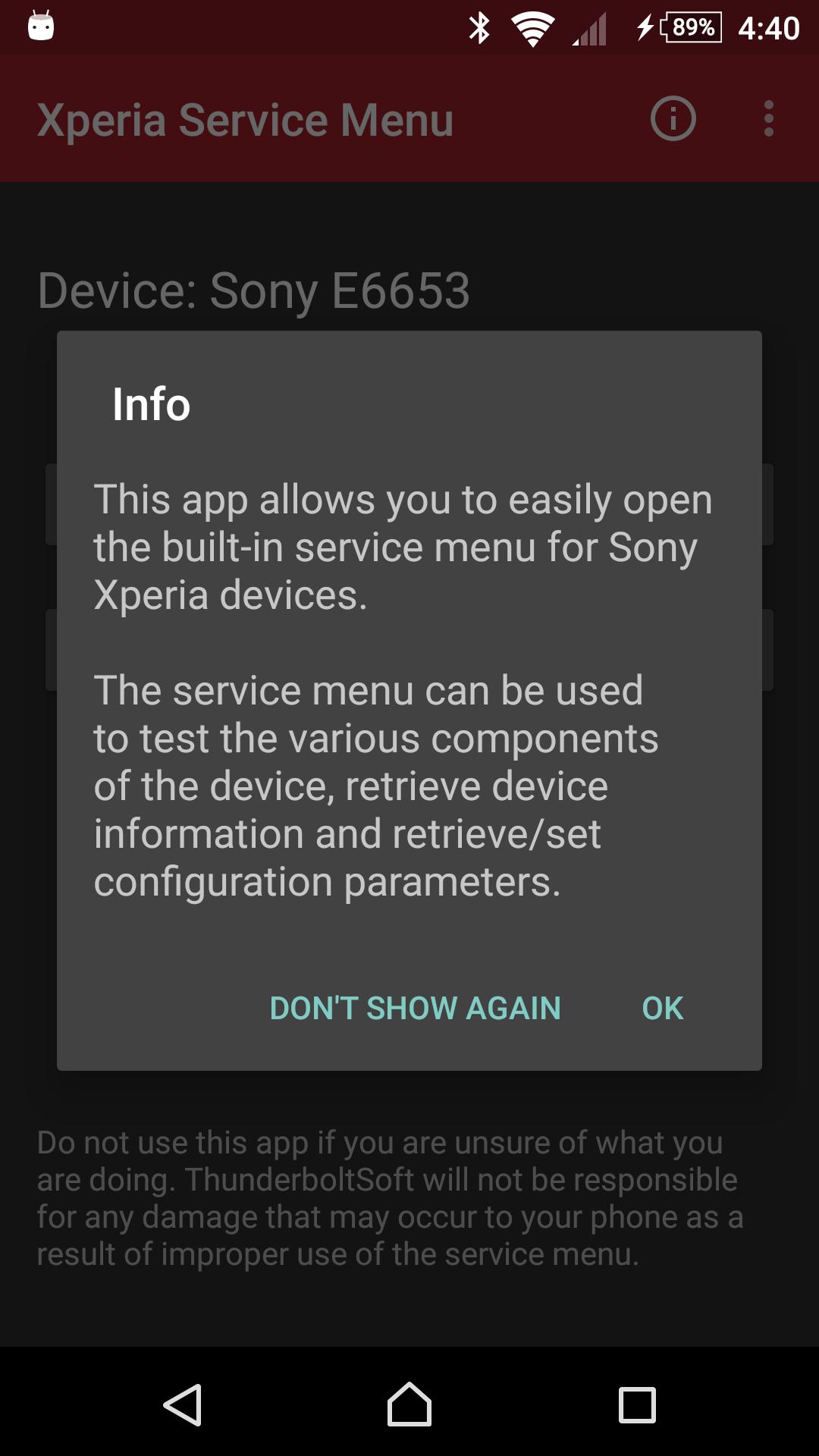The width and height of the screenshot is (819, 1456).
Task: Tap the Bluetooth icon in the status bar
Action: 478,27
